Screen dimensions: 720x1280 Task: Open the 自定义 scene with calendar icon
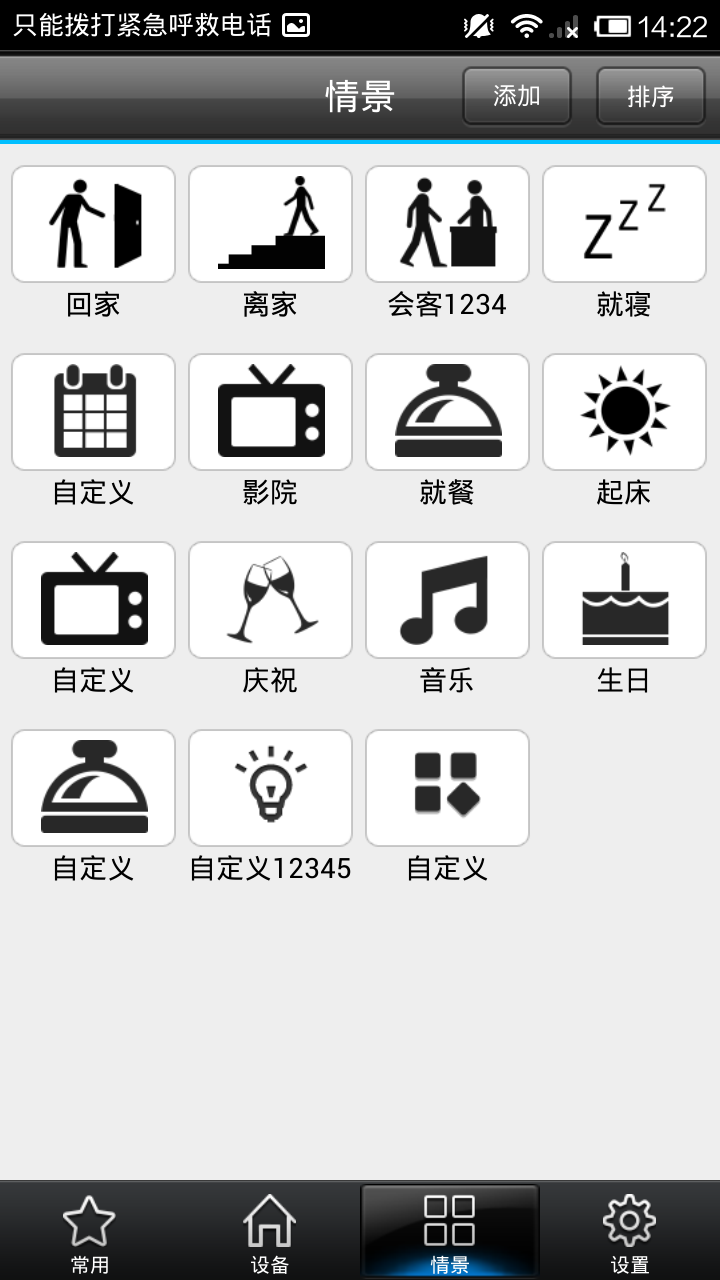[x=93, y=412]
